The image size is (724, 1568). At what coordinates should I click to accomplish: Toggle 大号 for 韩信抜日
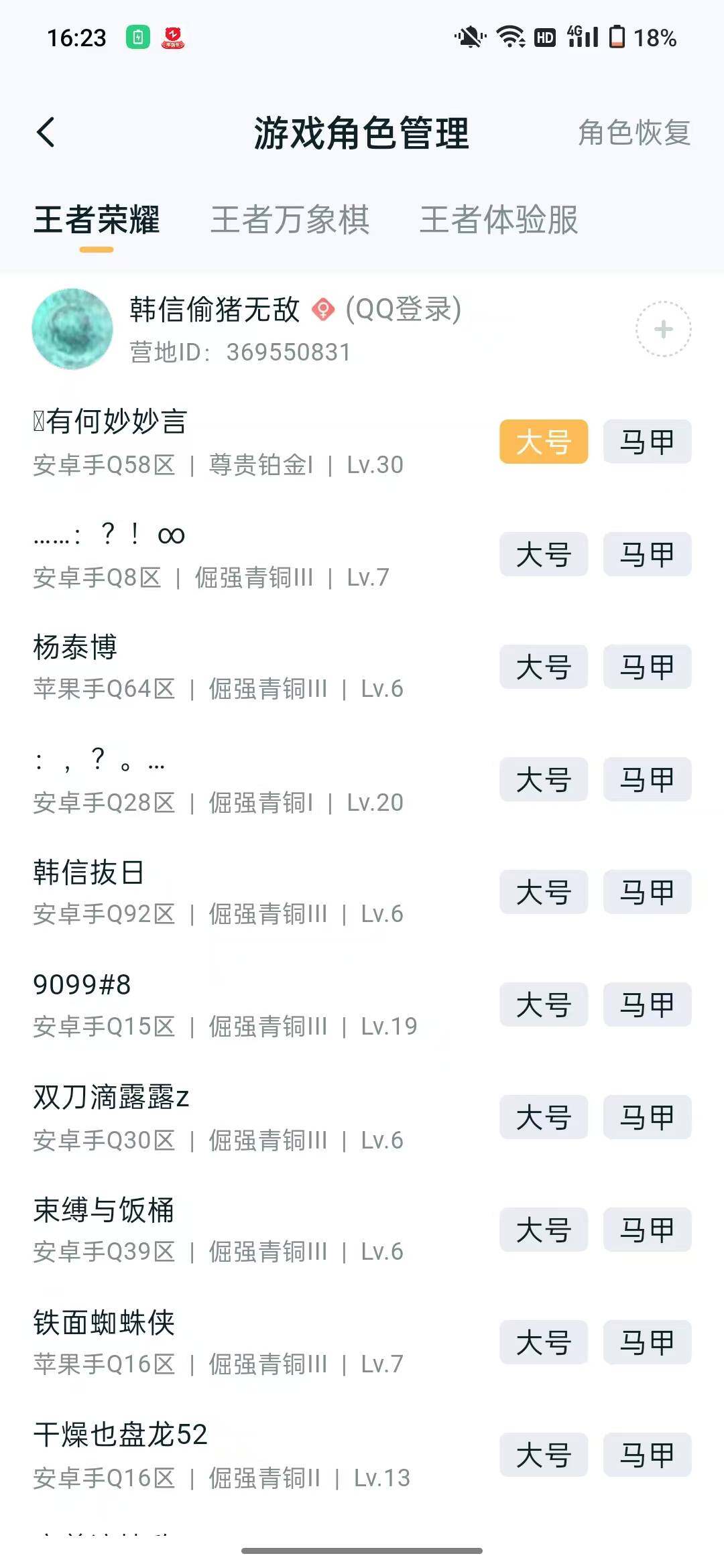pos(543,892)
